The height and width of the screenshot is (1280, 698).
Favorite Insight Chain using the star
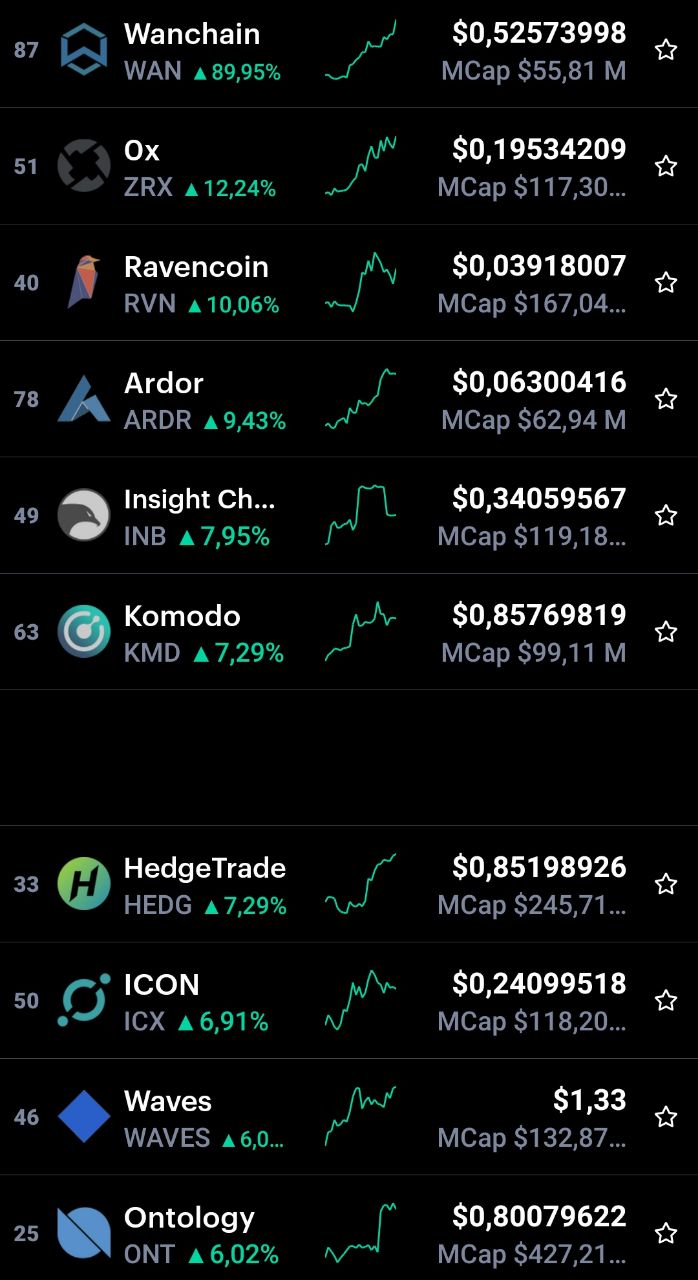tap(666, 515)
